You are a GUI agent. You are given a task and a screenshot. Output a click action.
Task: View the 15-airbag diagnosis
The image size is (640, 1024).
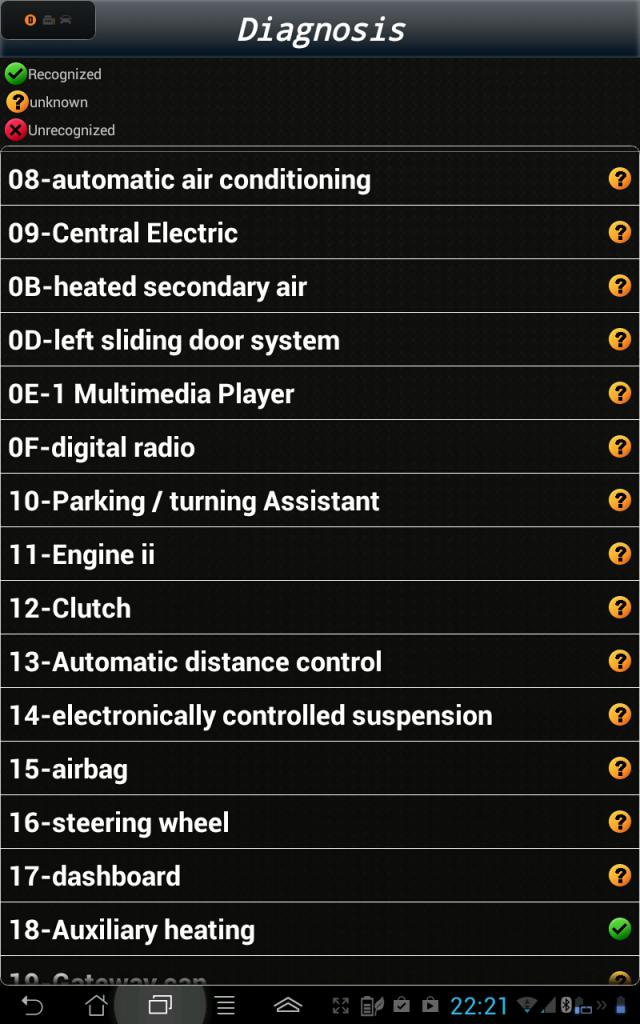pyautogui.click(x=320, y=768)
